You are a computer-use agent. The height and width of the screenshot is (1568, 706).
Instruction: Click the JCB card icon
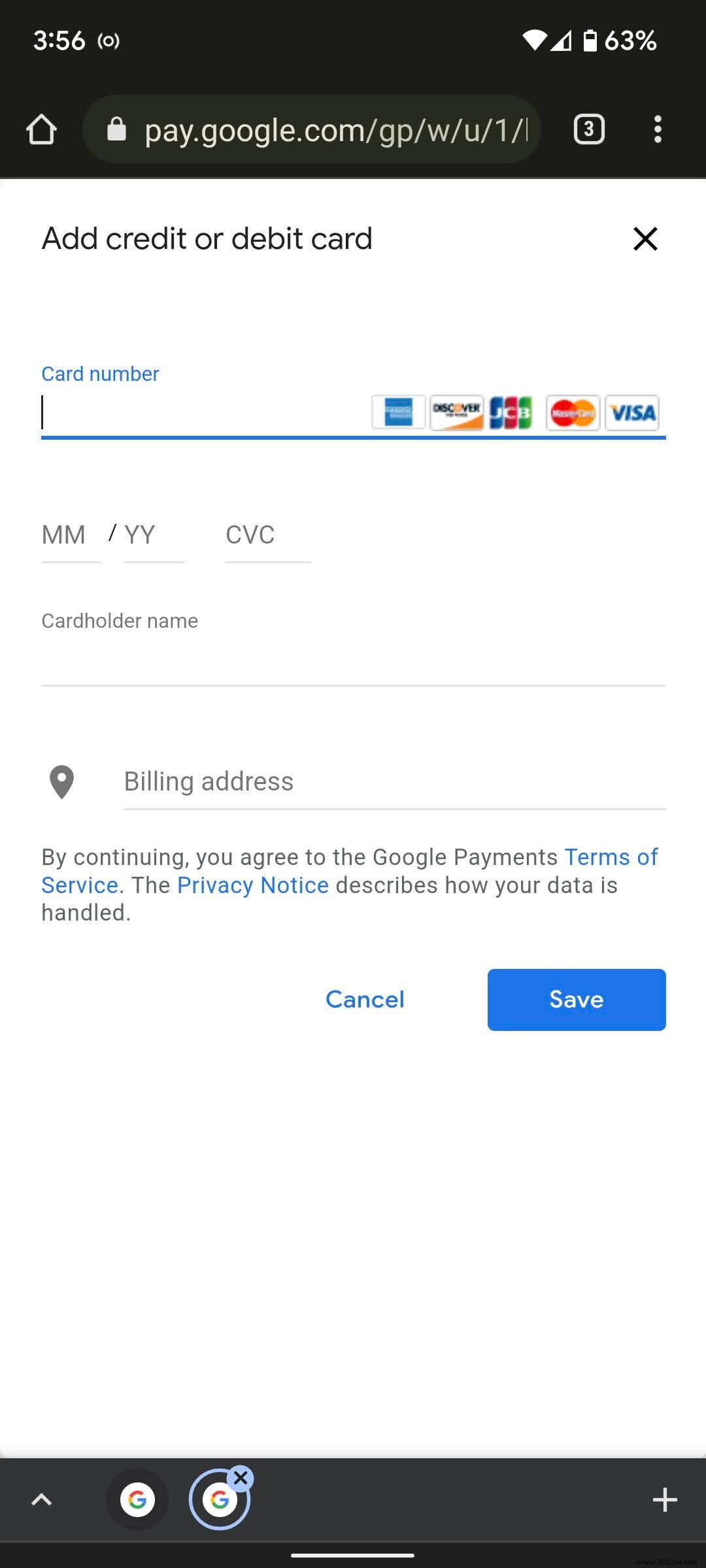514,413
